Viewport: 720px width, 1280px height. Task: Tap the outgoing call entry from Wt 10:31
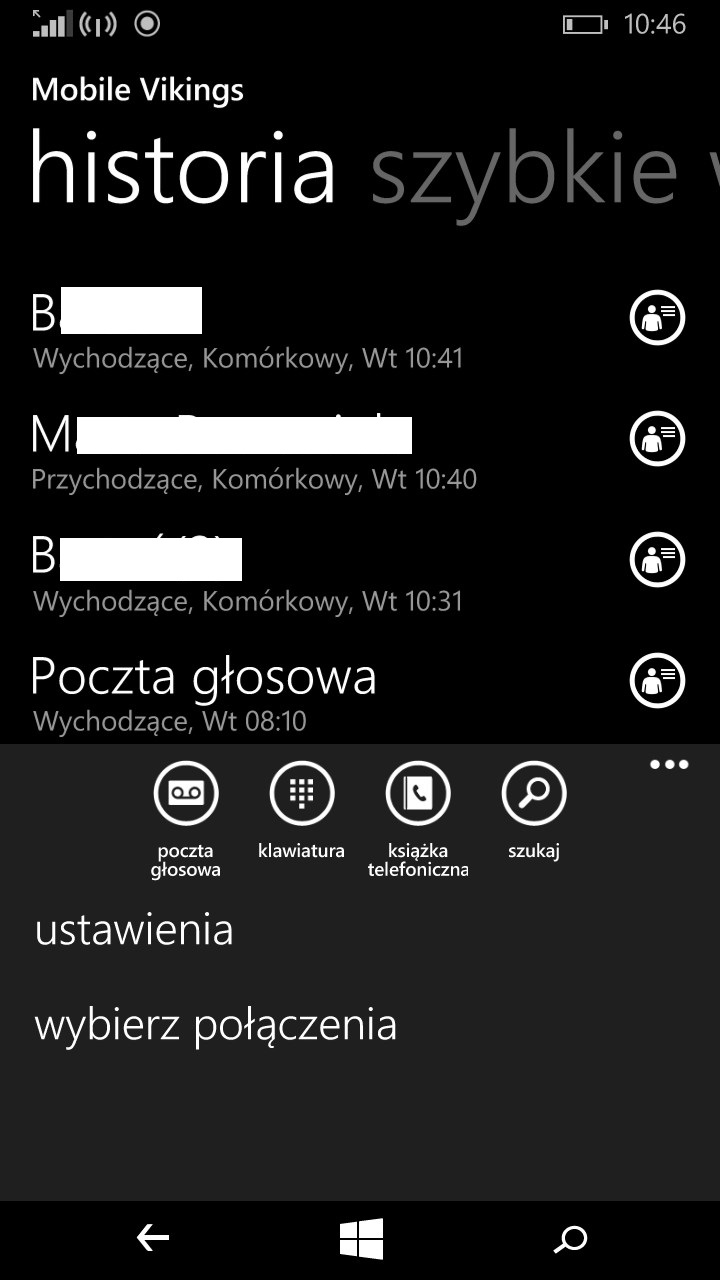point(250,573)
